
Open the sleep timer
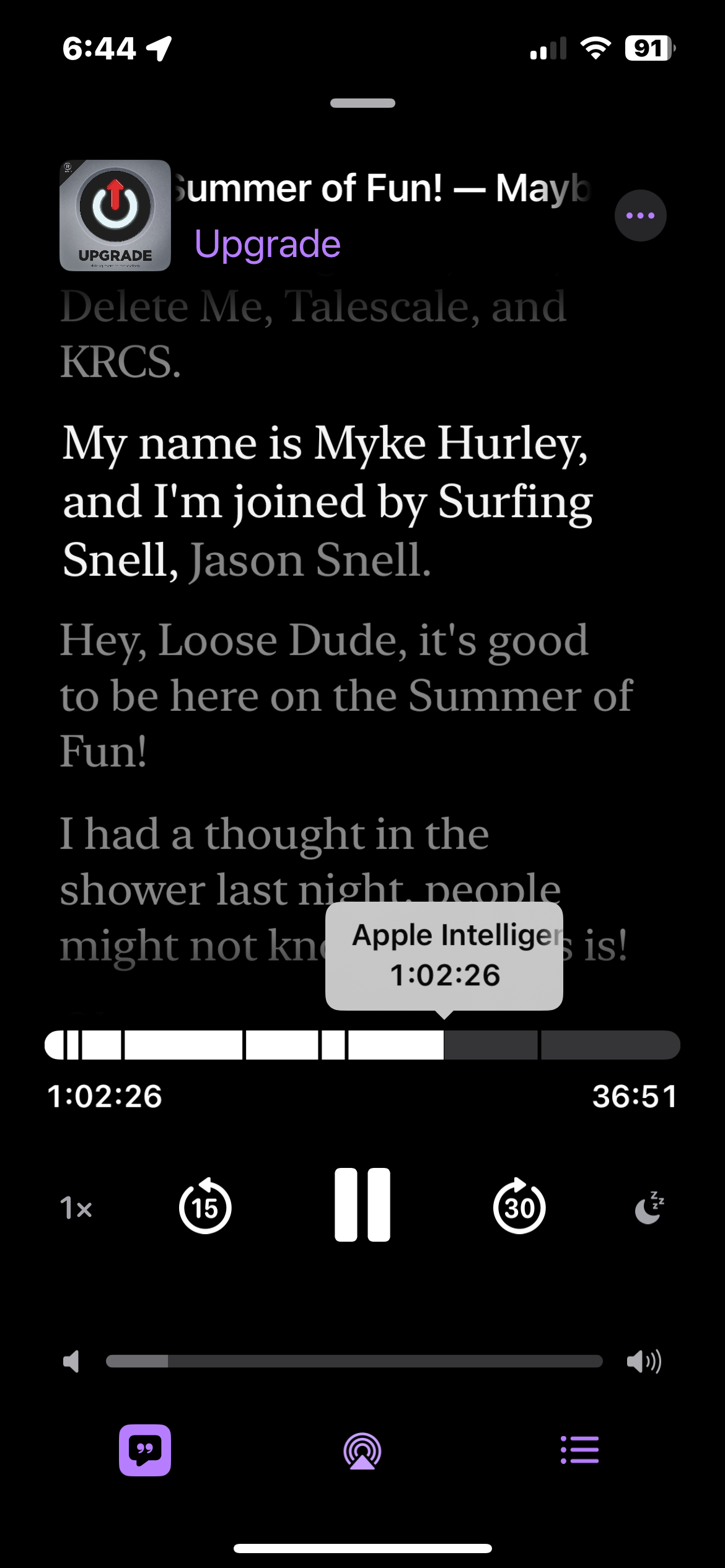(649, 1208)
